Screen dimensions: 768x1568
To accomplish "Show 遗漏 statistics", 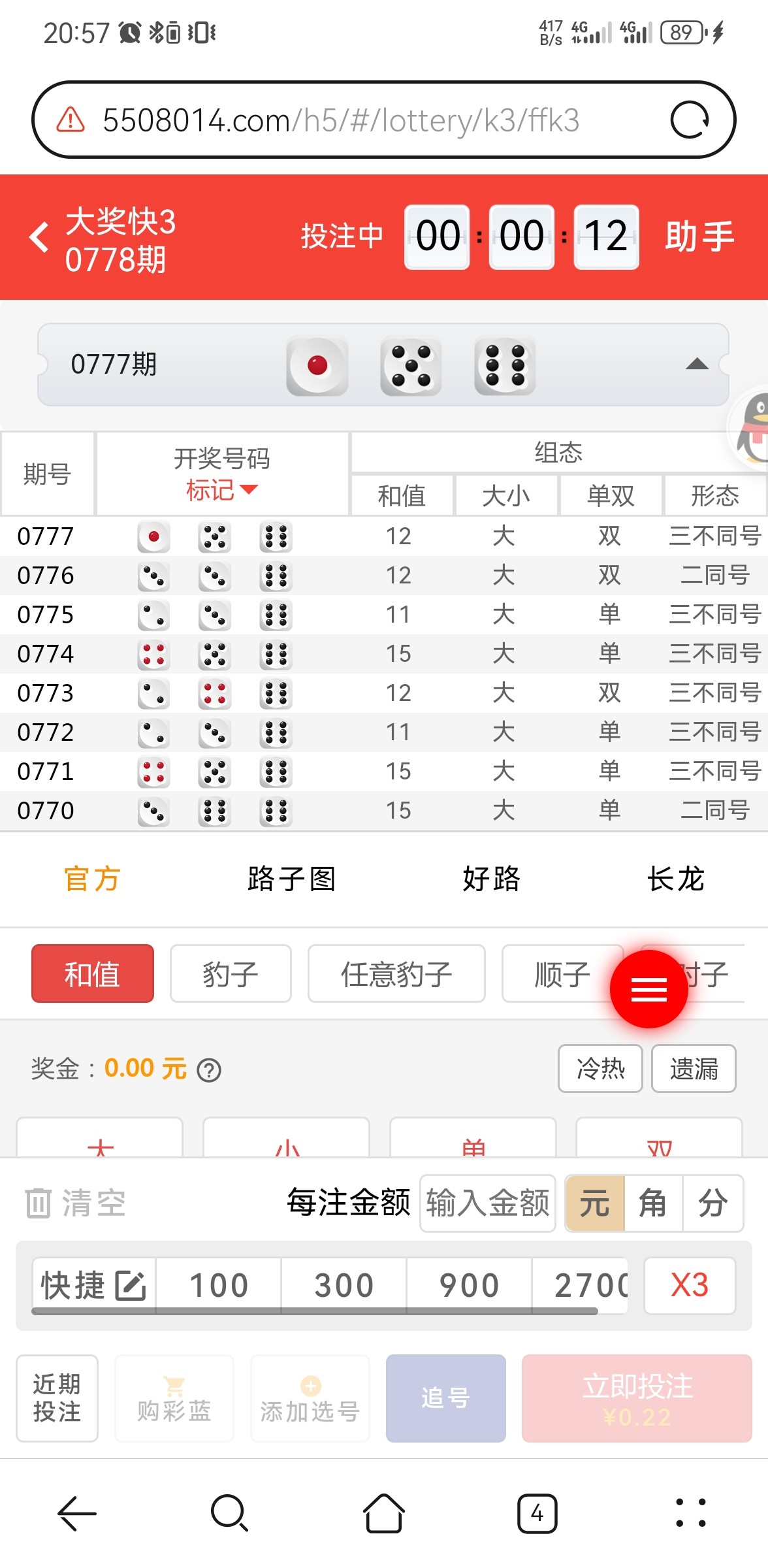I will tap(694, 1069).
